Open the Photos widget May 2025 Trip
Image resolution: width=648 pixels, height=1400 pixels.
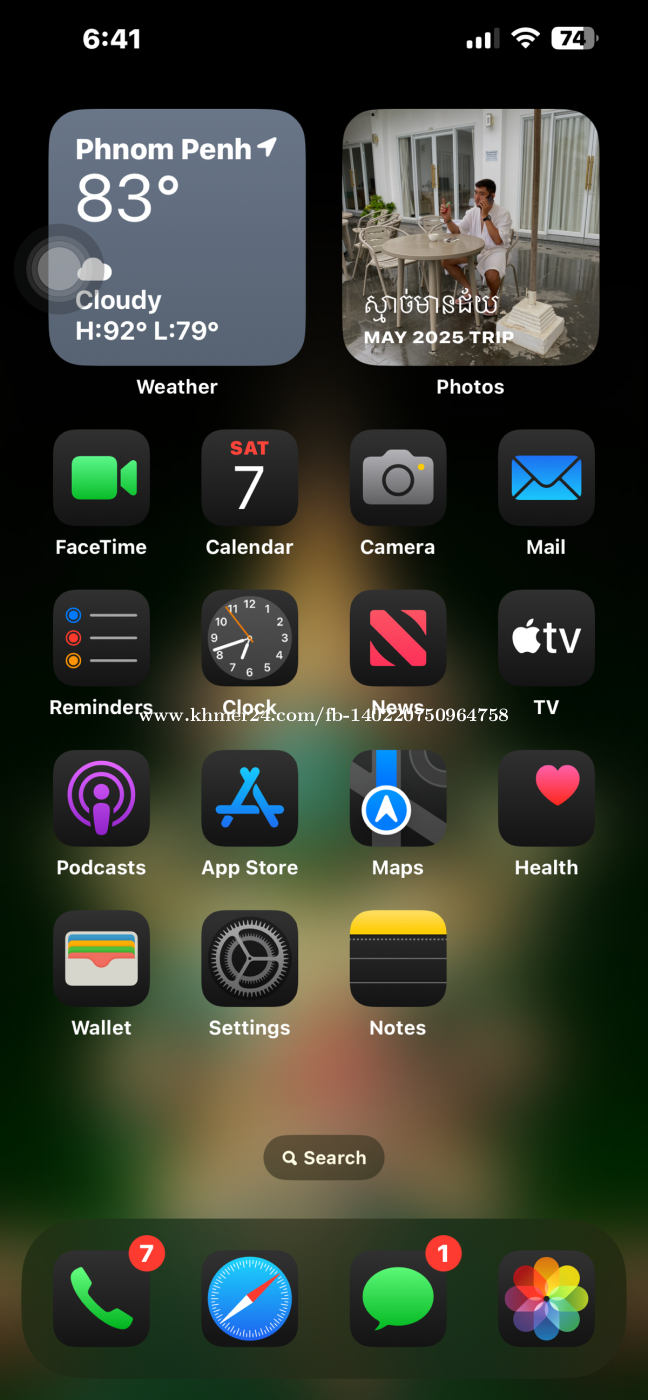[471, 237]
